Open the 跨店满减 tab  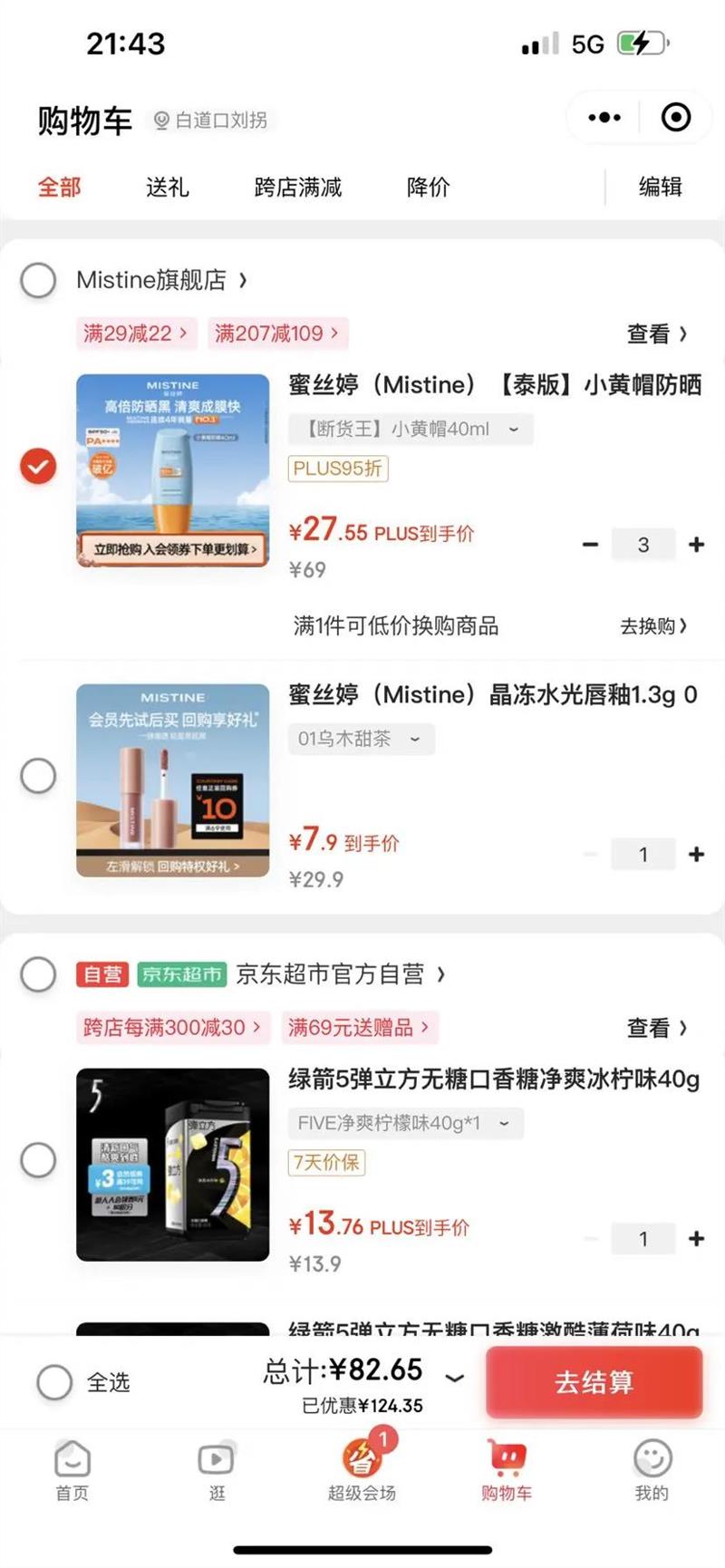pos(299,187)
